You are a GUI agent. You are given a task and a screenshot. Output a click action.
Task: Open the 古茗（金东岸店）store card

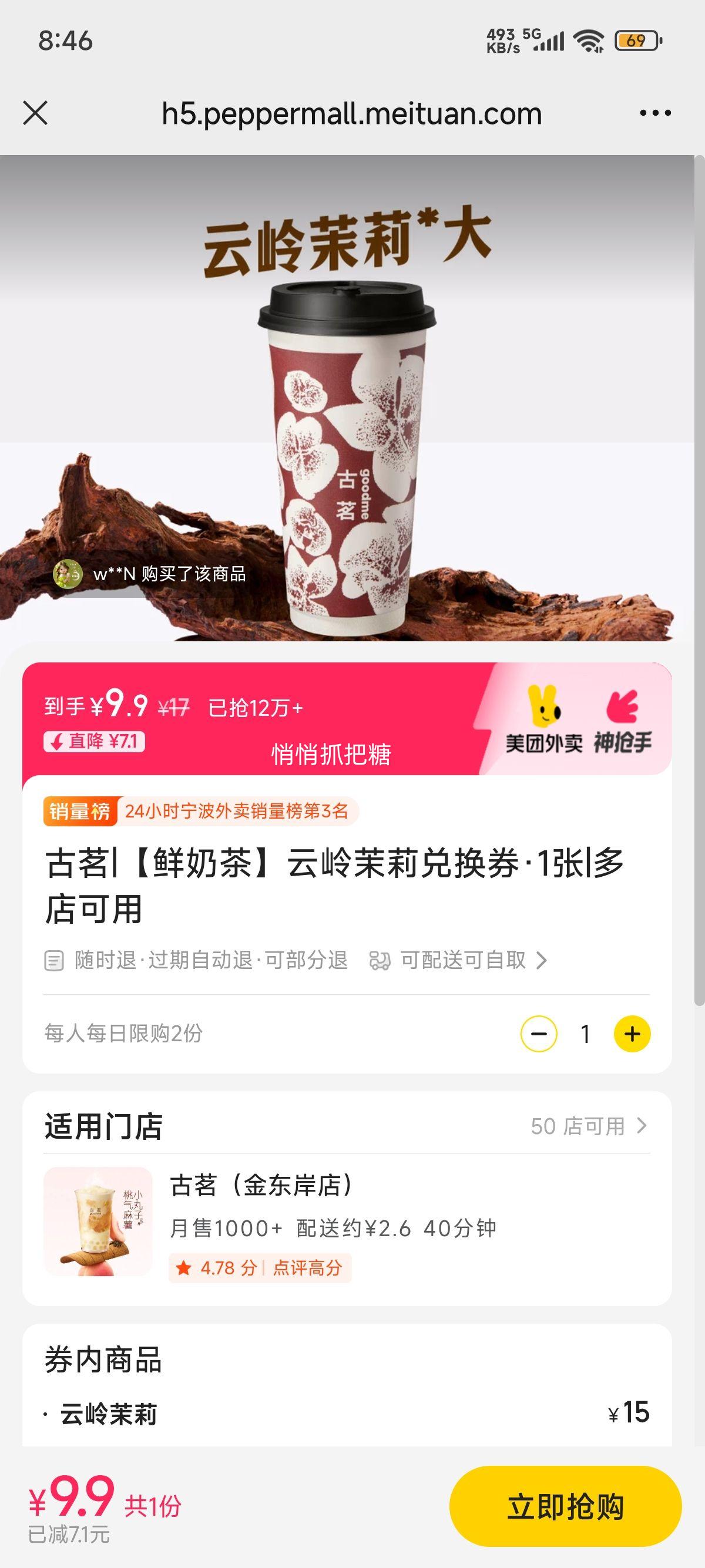pos(347,1223)
